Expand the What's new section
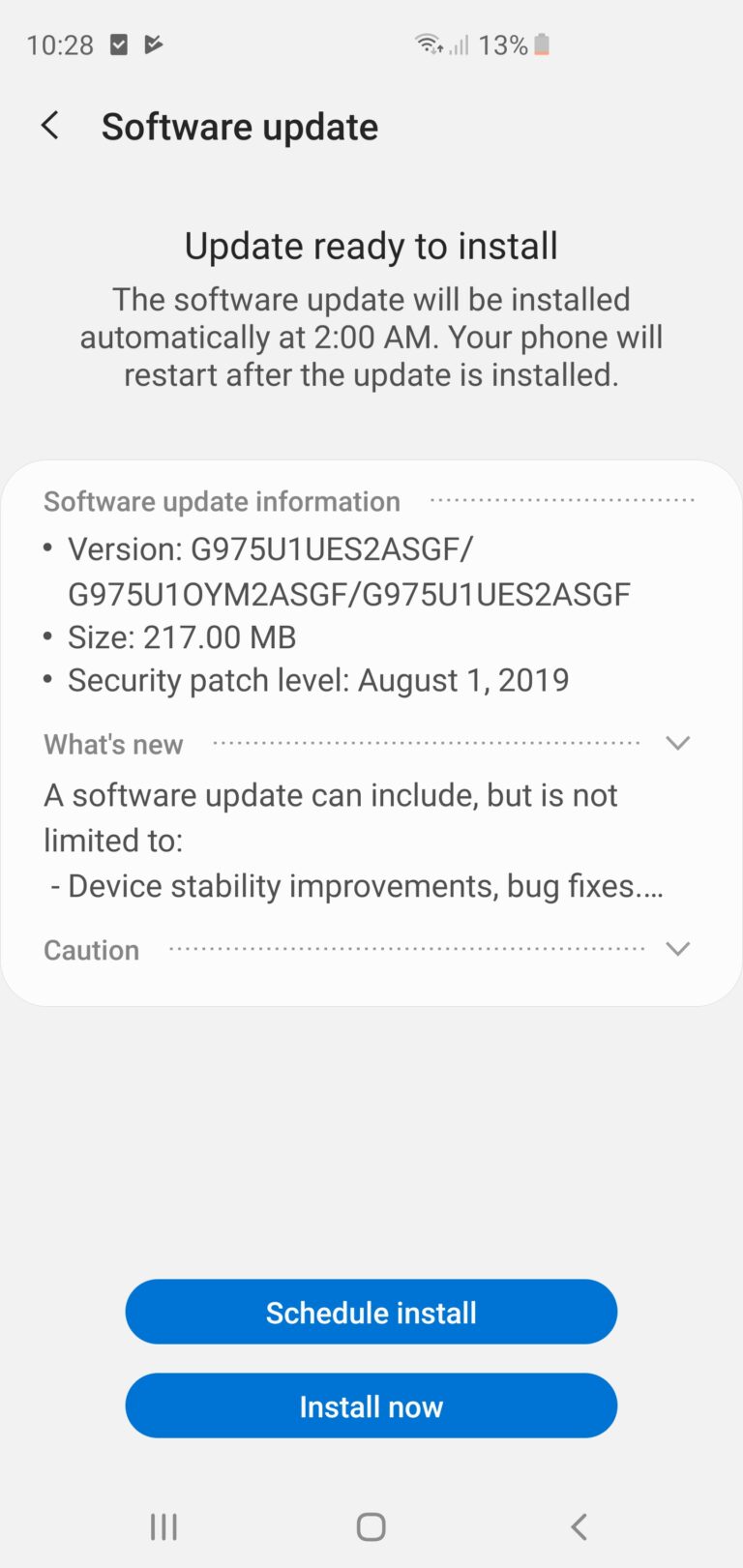 (x=677, y=743)
